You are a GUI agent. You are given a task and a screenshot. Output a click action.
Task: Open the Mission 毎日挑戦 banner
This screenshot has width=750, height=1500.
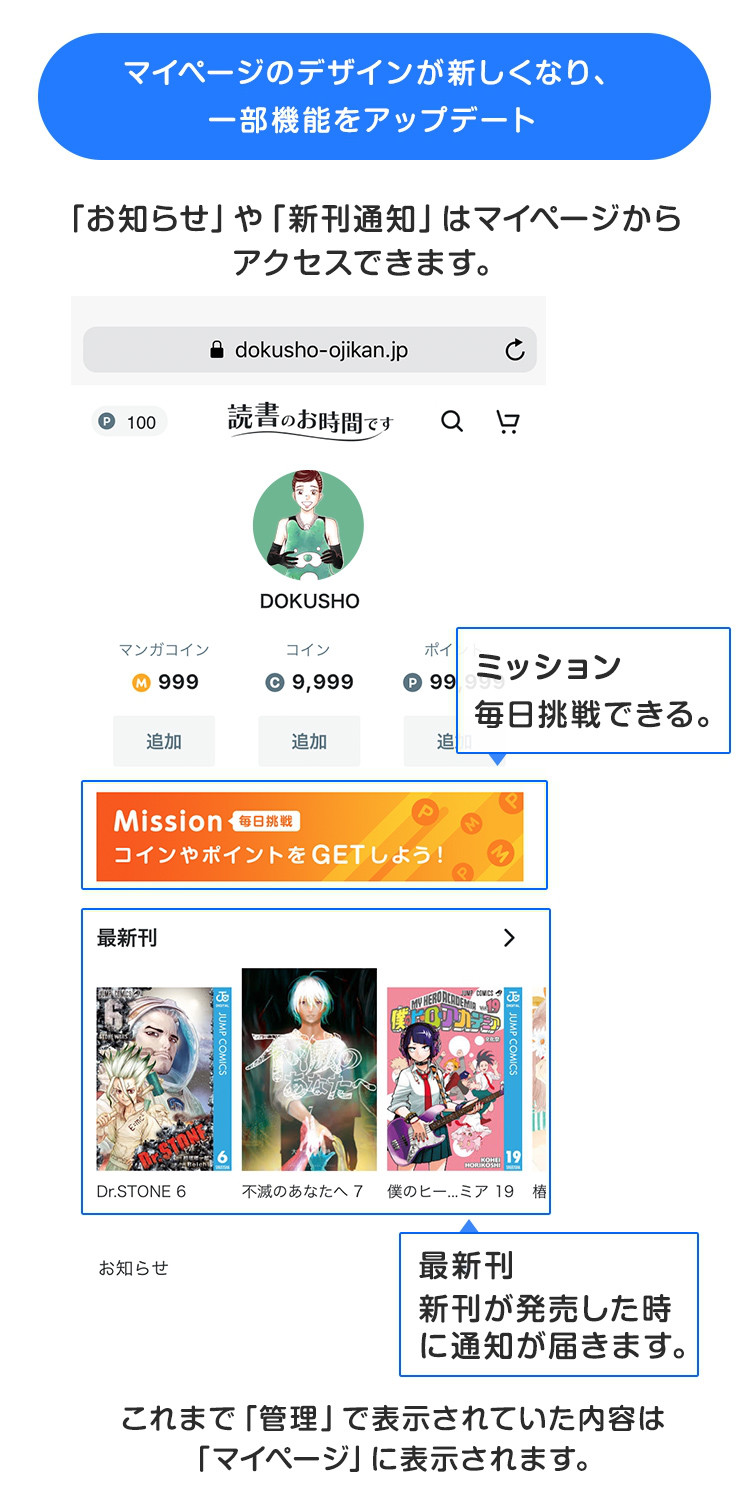313,833
